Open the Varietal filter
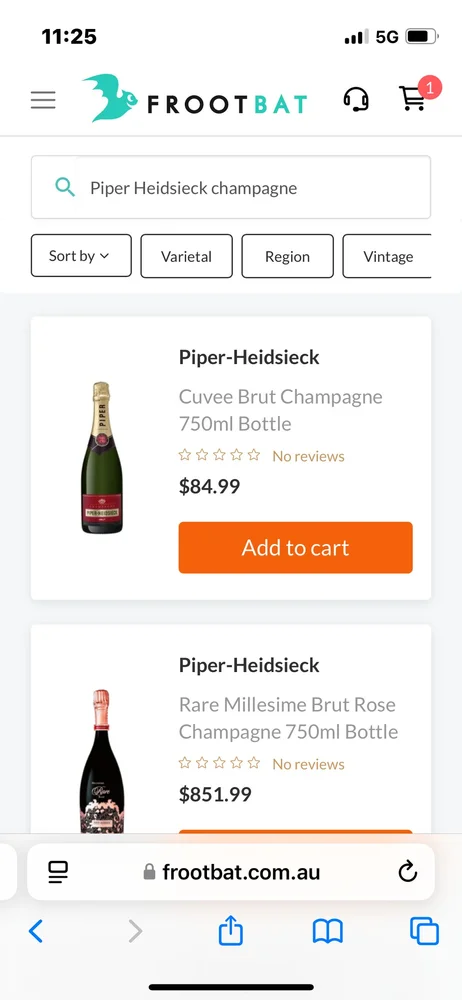The width and height of the screenshot is (462, 1000). [186, 256]
